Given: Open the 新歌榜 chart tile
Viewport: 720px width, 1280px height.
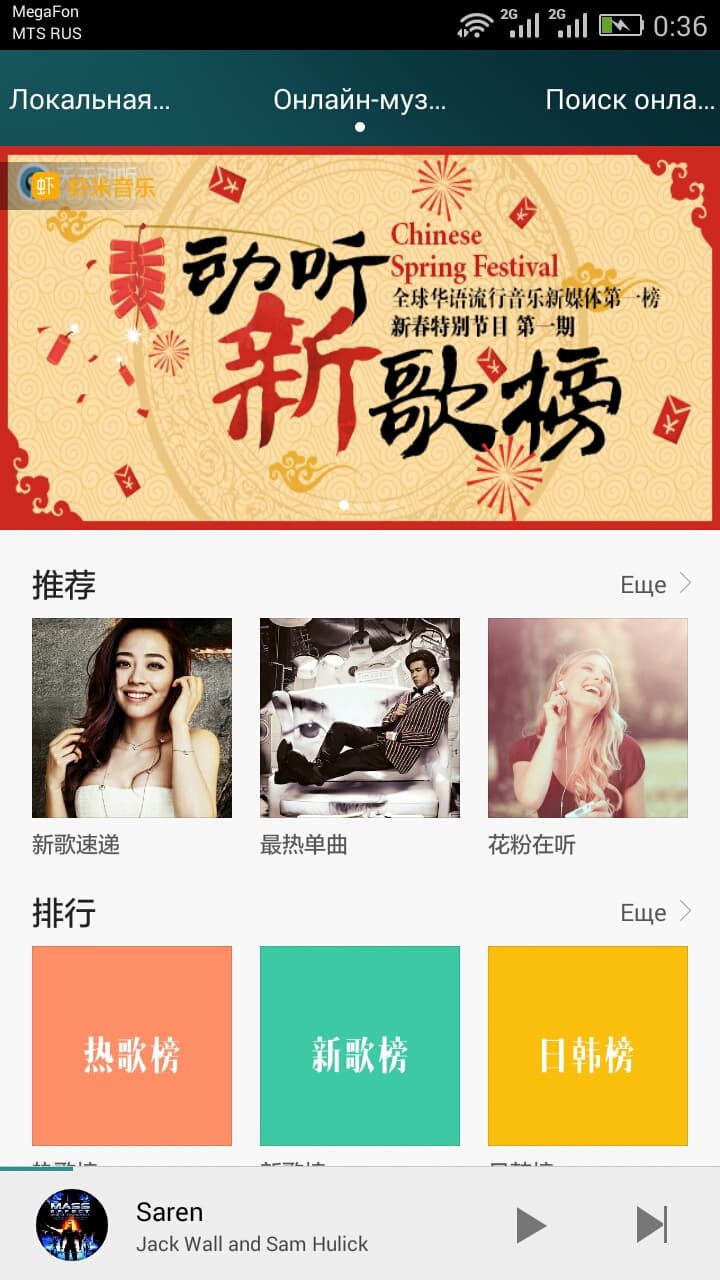Looking at the screenshot, I should (360, 1046).
